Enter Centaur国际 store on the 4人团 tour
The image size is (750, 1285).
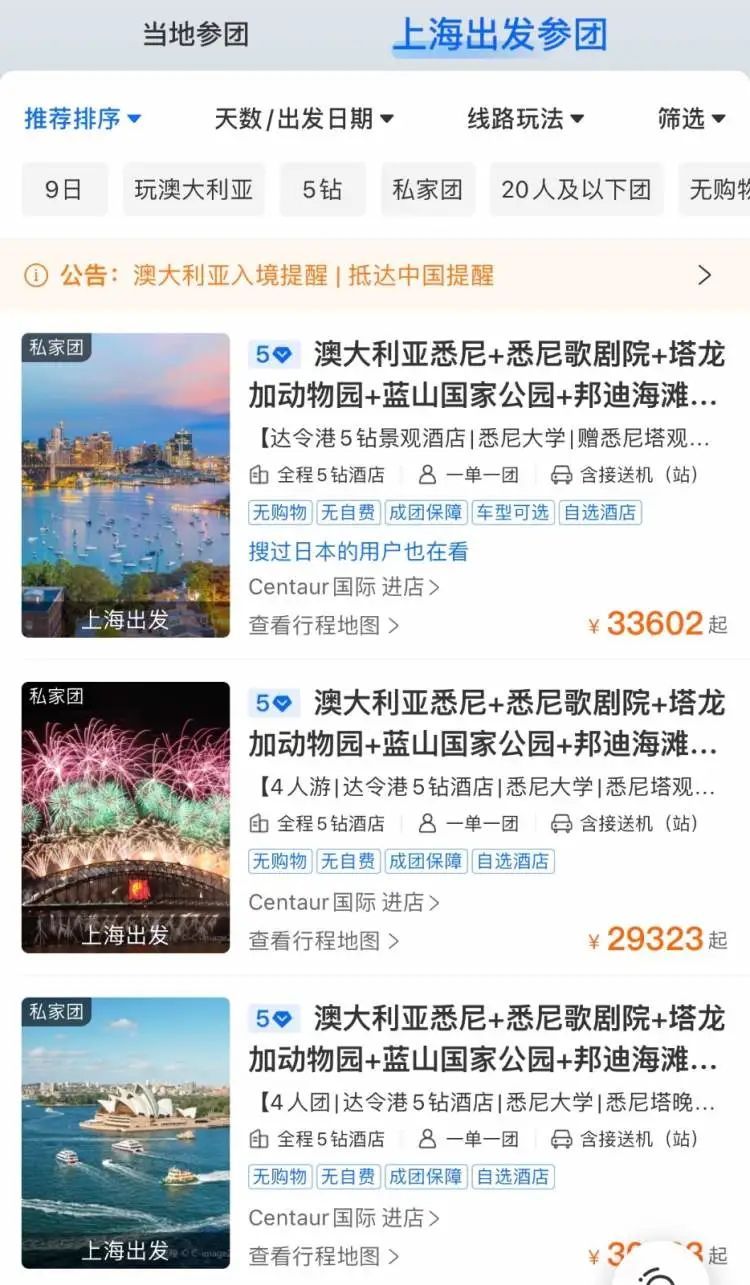[x=344, y=1218]
